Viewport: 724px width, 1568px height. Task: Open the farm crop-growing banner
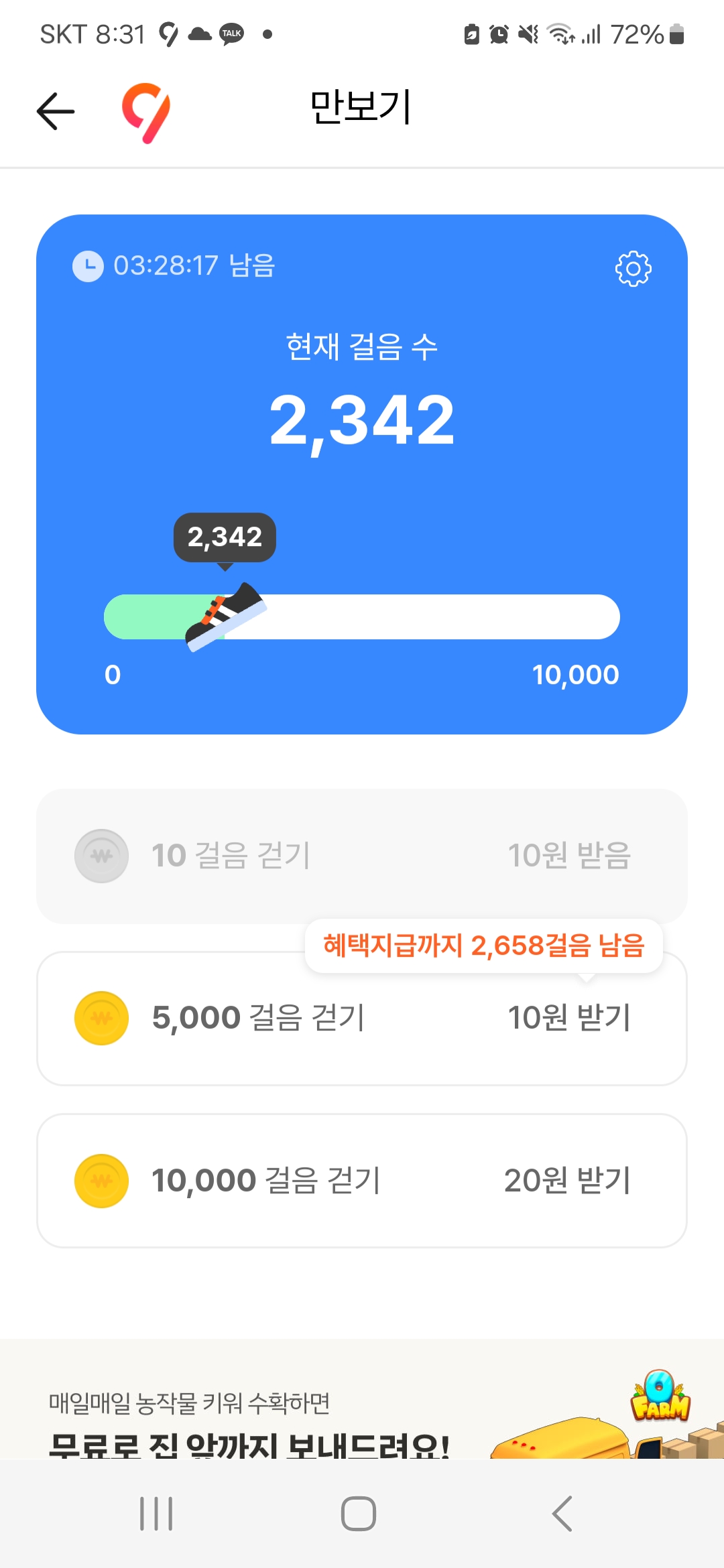coord(362,1414)
